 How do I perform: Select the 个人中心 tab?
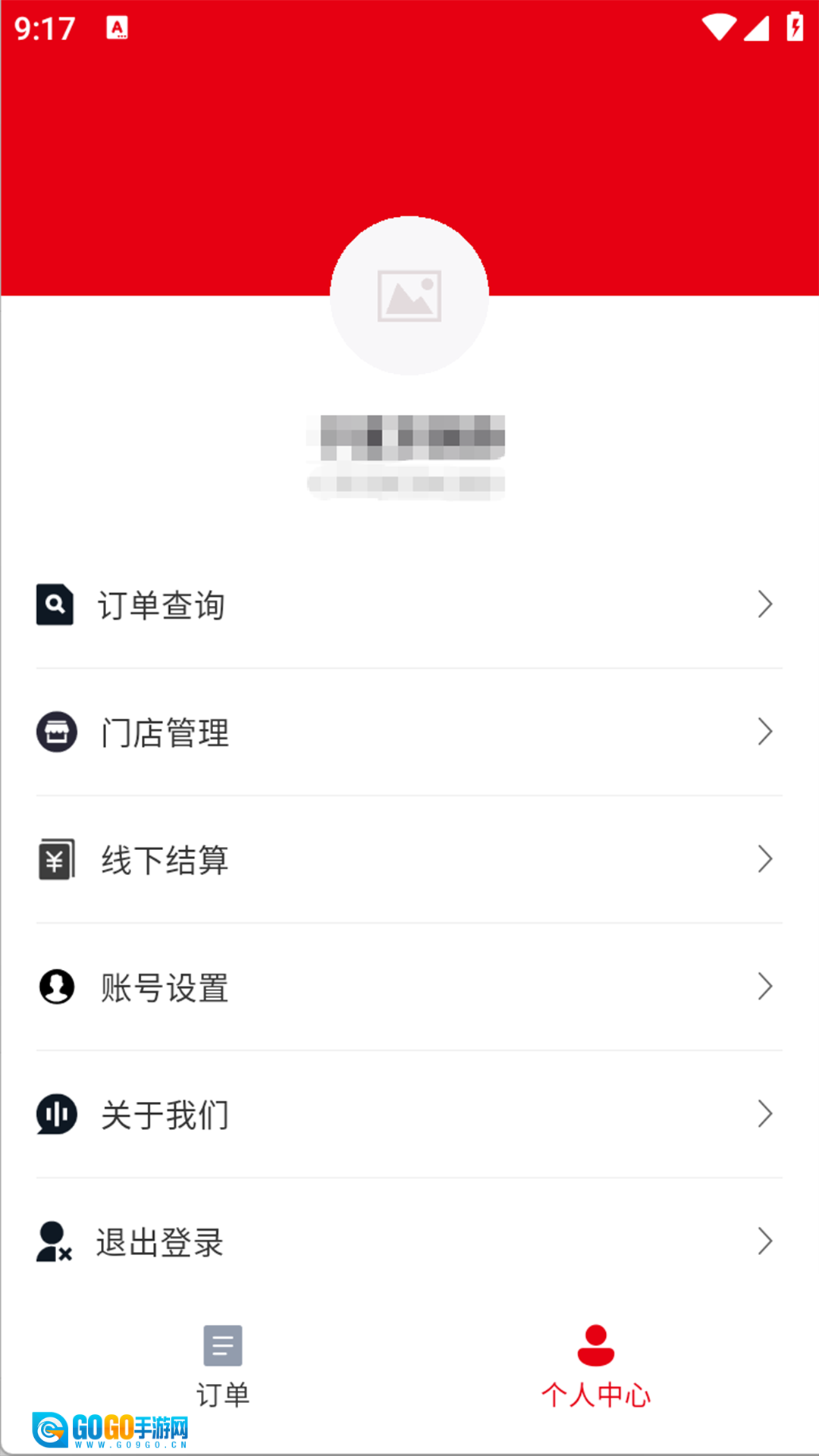[x=596, y=1365]
